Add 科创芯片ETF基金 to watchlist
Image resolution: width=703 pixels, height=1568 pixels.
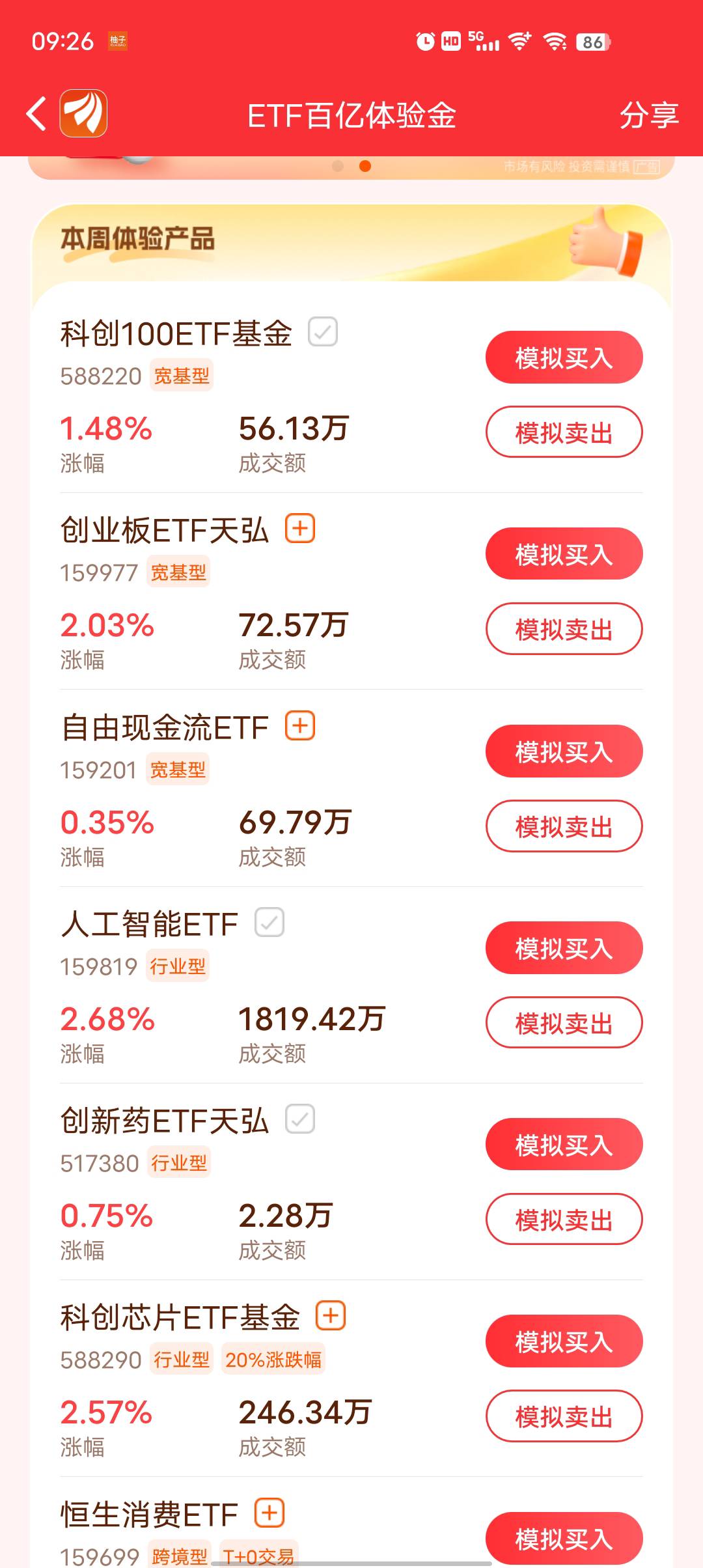[x=331, y=1316]
